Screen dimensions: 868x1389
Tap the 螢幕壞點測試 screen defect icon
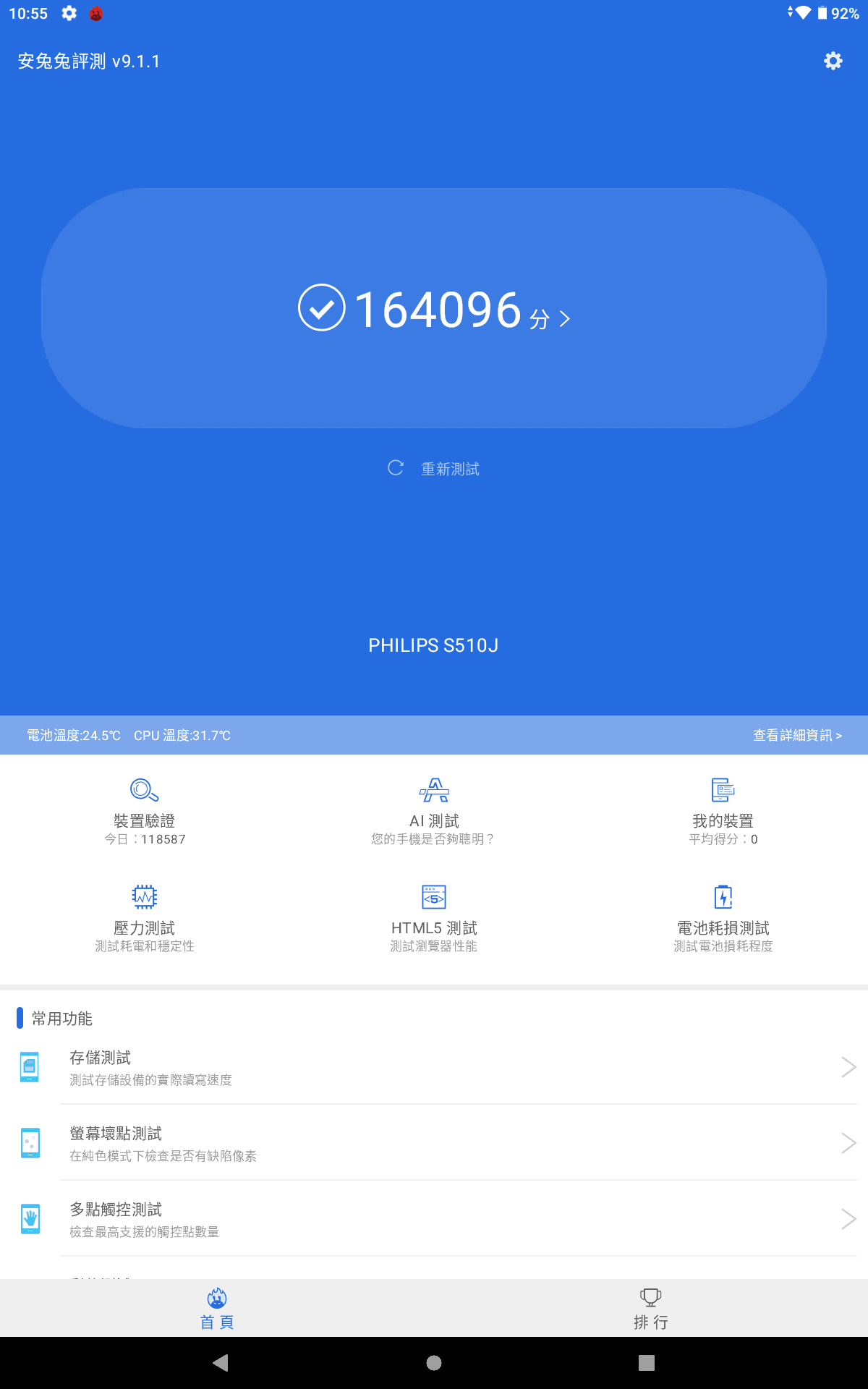click(x=30, y=1142)
